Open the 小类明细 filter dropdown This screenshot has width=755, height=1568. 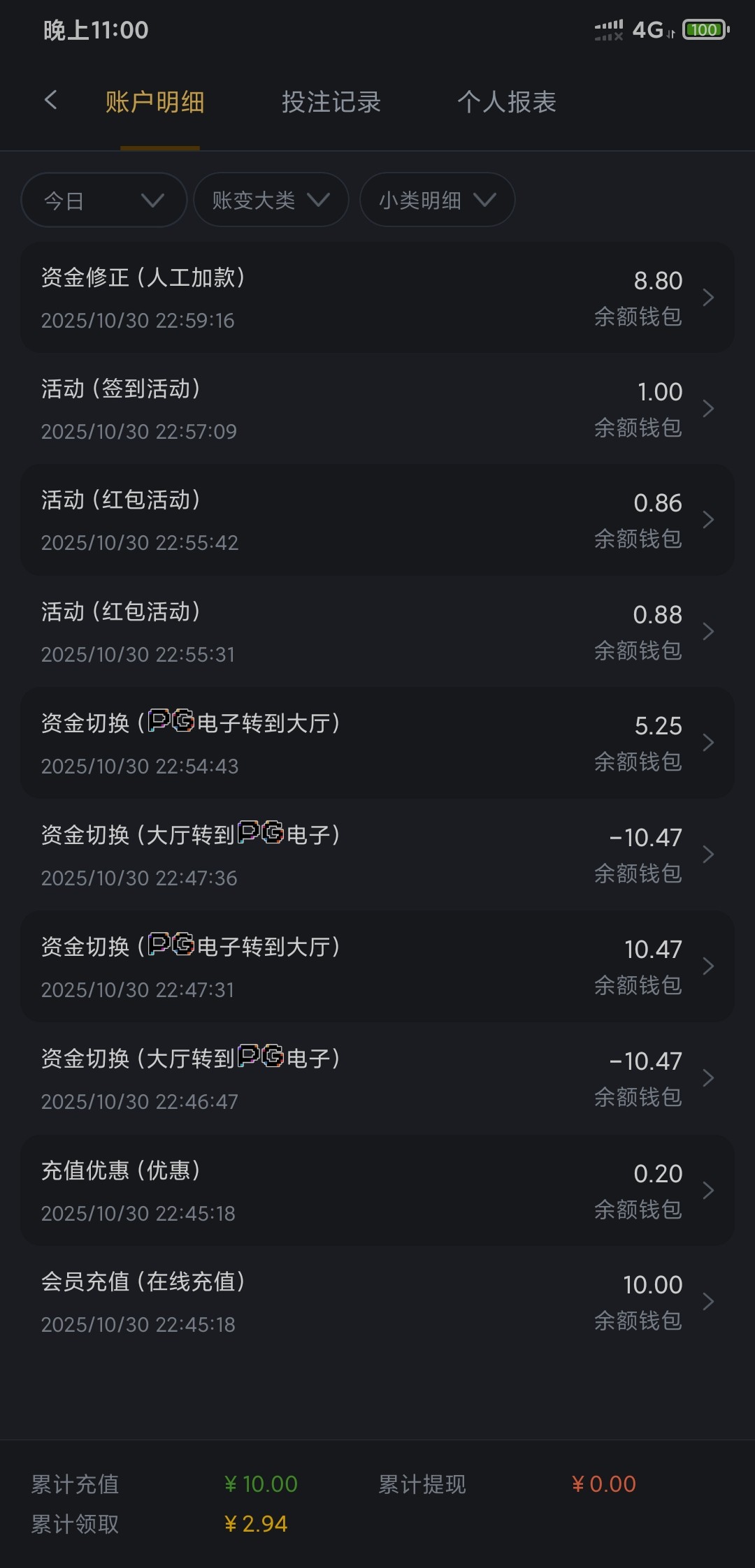pyautogui.click(x=437, y=201)
